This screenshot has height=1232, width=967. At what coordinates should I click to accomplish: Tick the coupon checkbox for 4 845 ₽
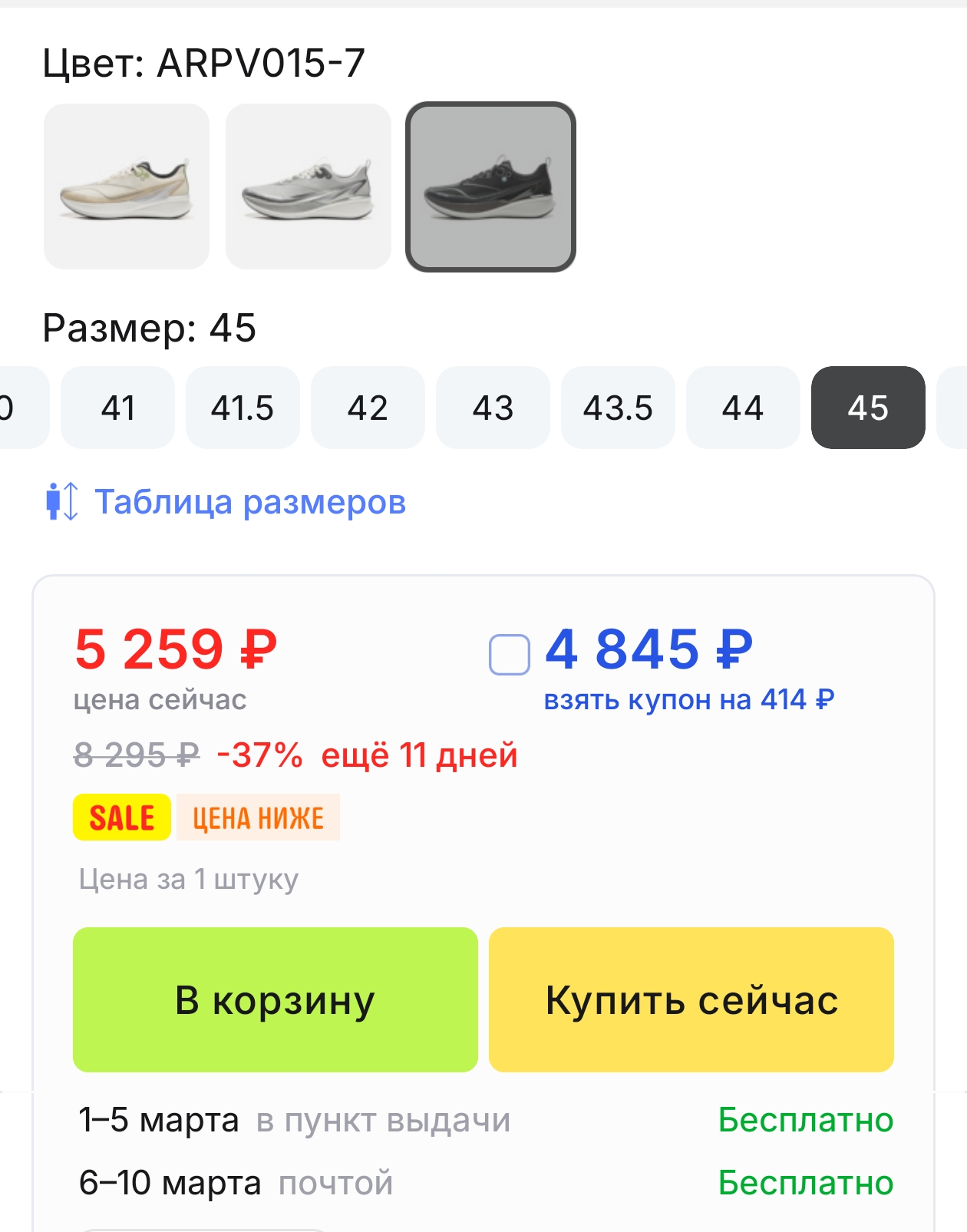(x=510, y=655)
